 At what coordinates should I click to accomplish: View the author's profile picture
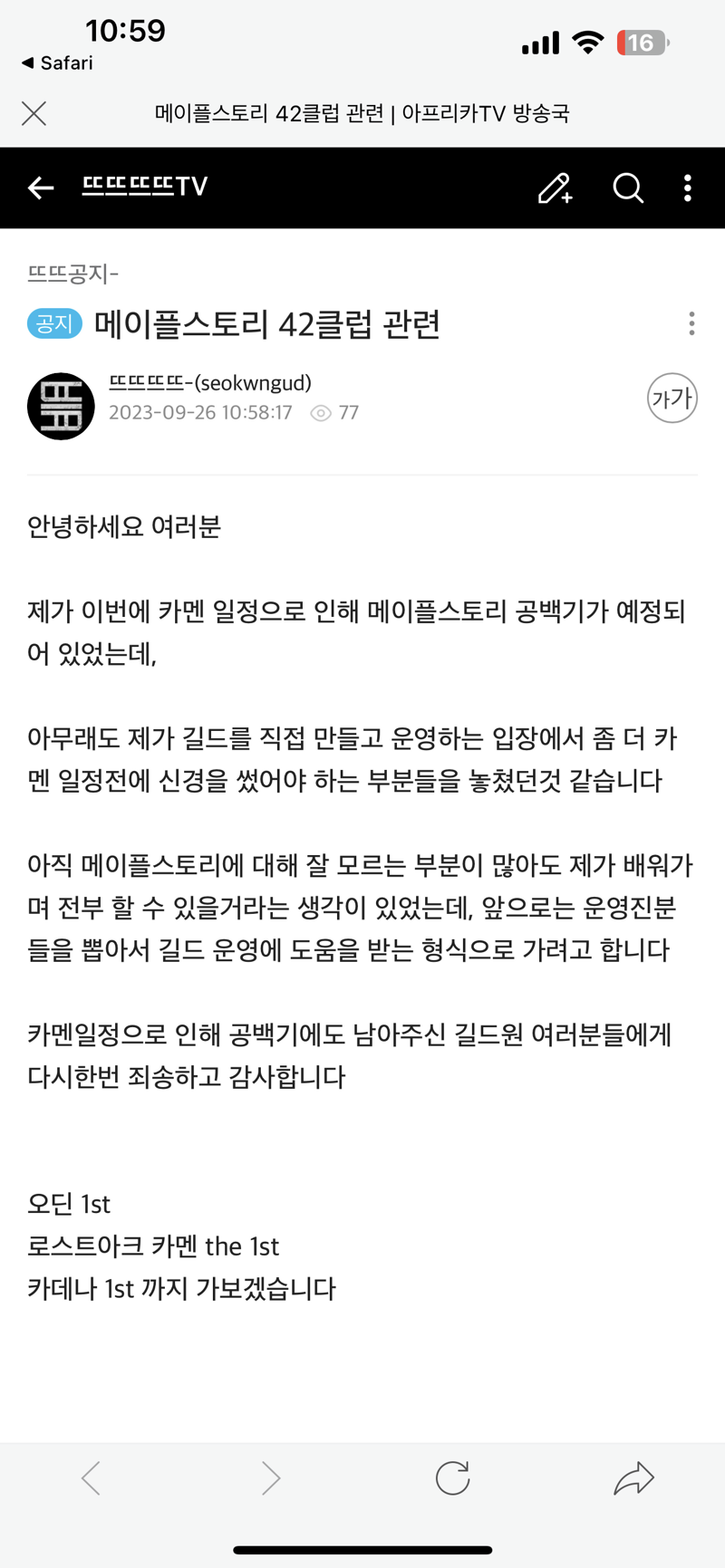point(61,406)
